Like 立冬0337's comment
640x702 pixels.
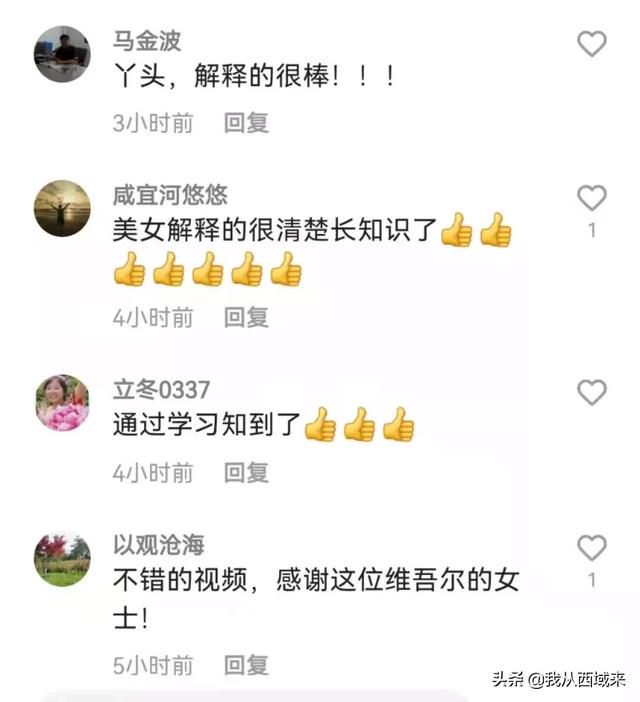coord(592,392)
